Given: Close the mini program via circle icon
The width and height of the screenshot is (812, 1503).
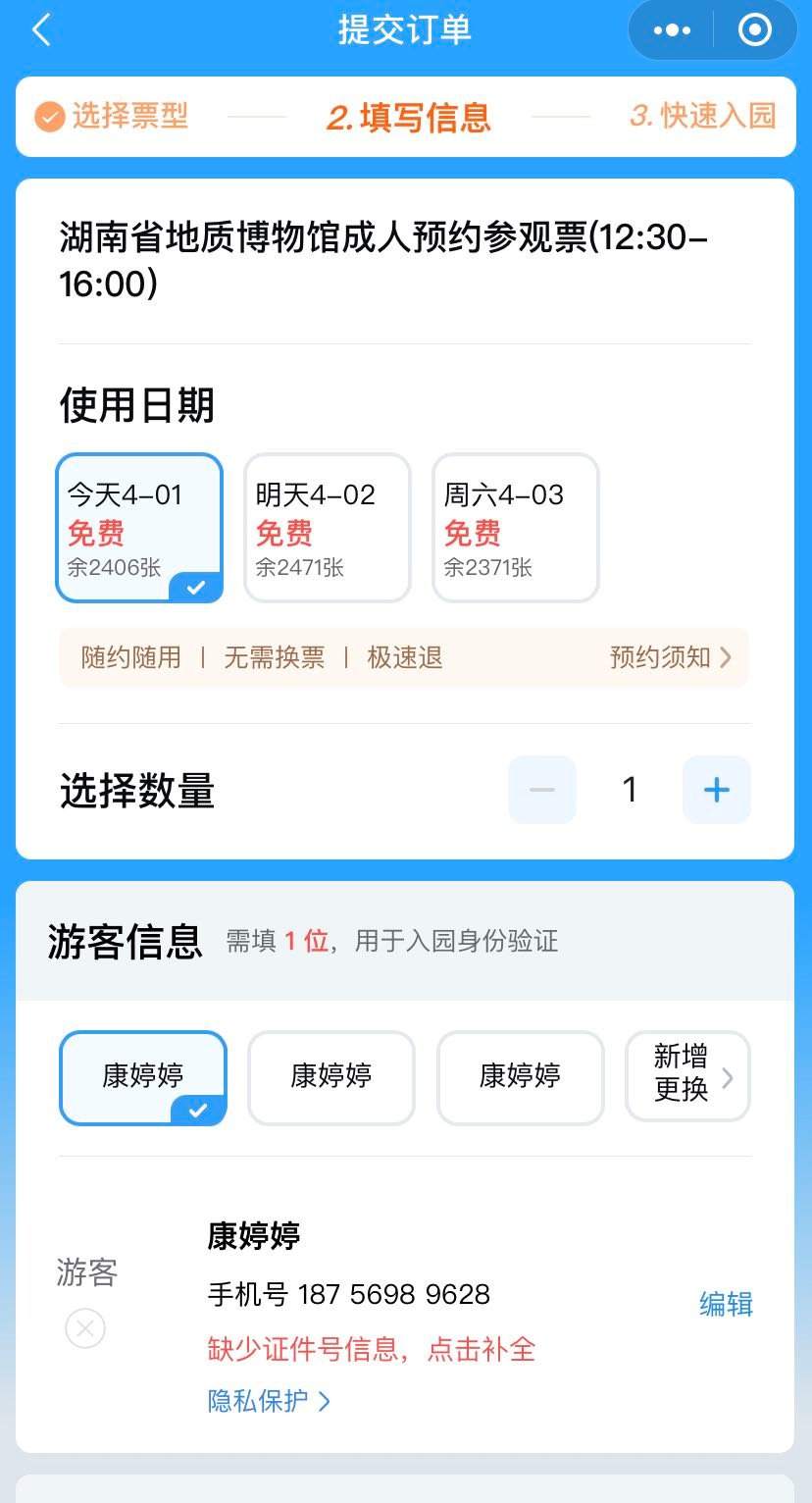Looking at the screenshot, I should 754,30.
